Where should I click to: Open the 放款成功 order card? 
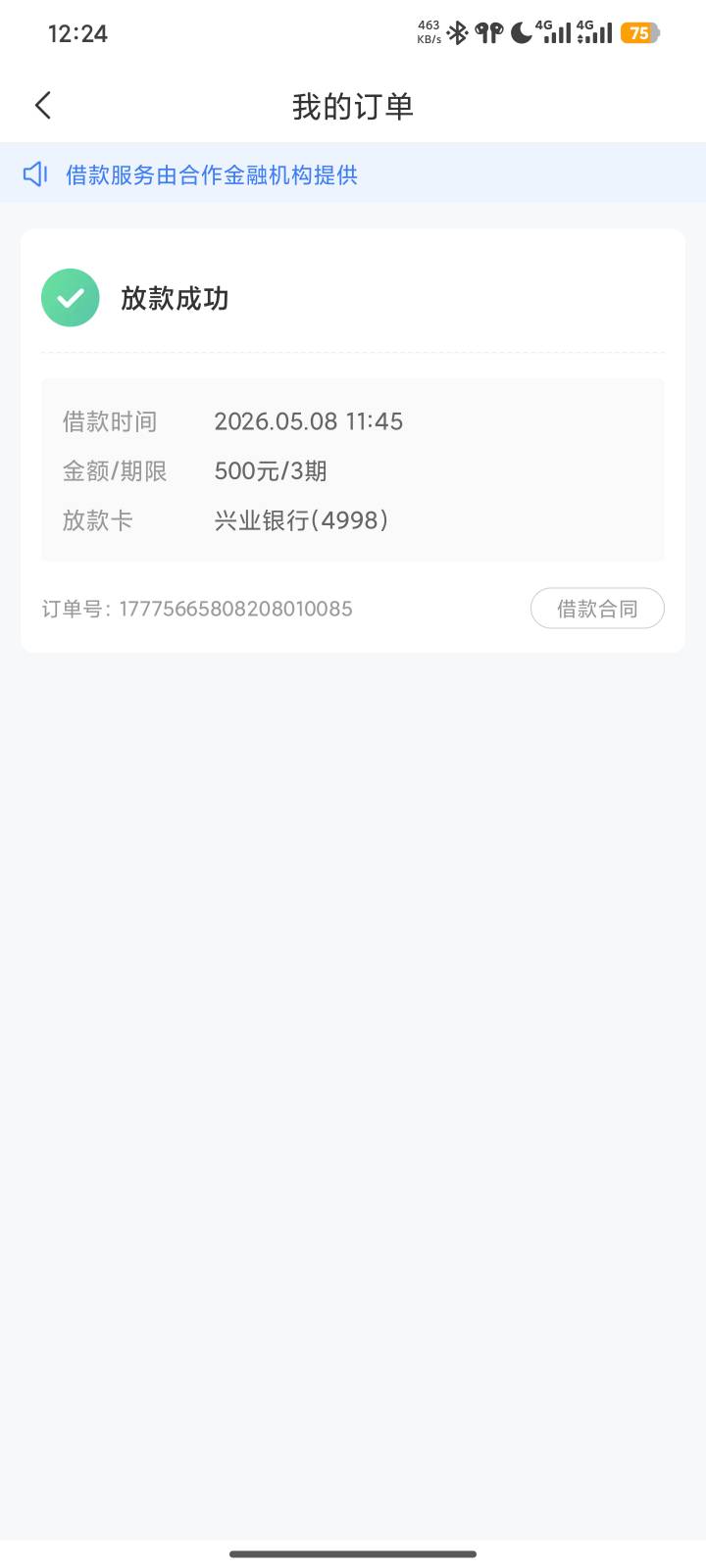point(353,441)
